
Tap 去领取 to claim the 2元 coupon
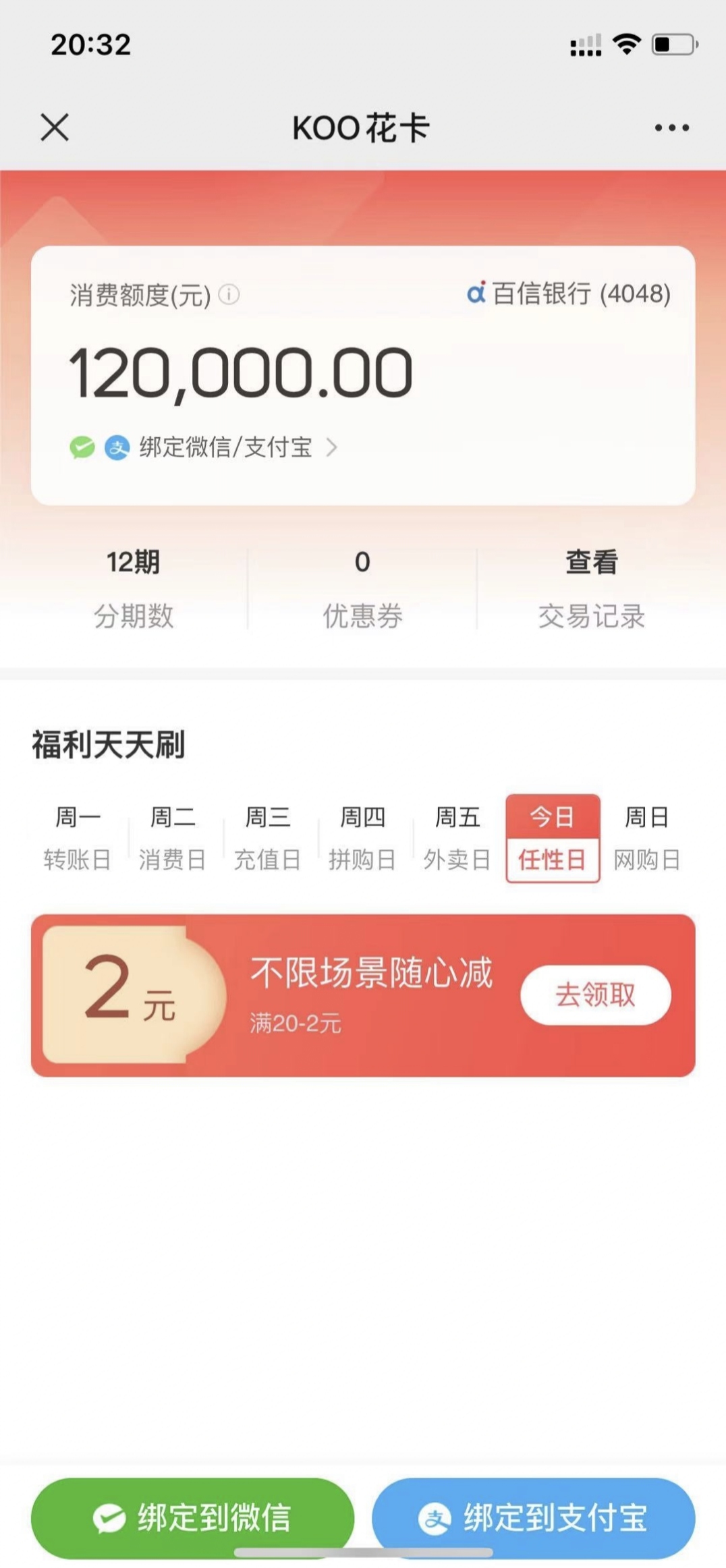(x=596, y=995)
